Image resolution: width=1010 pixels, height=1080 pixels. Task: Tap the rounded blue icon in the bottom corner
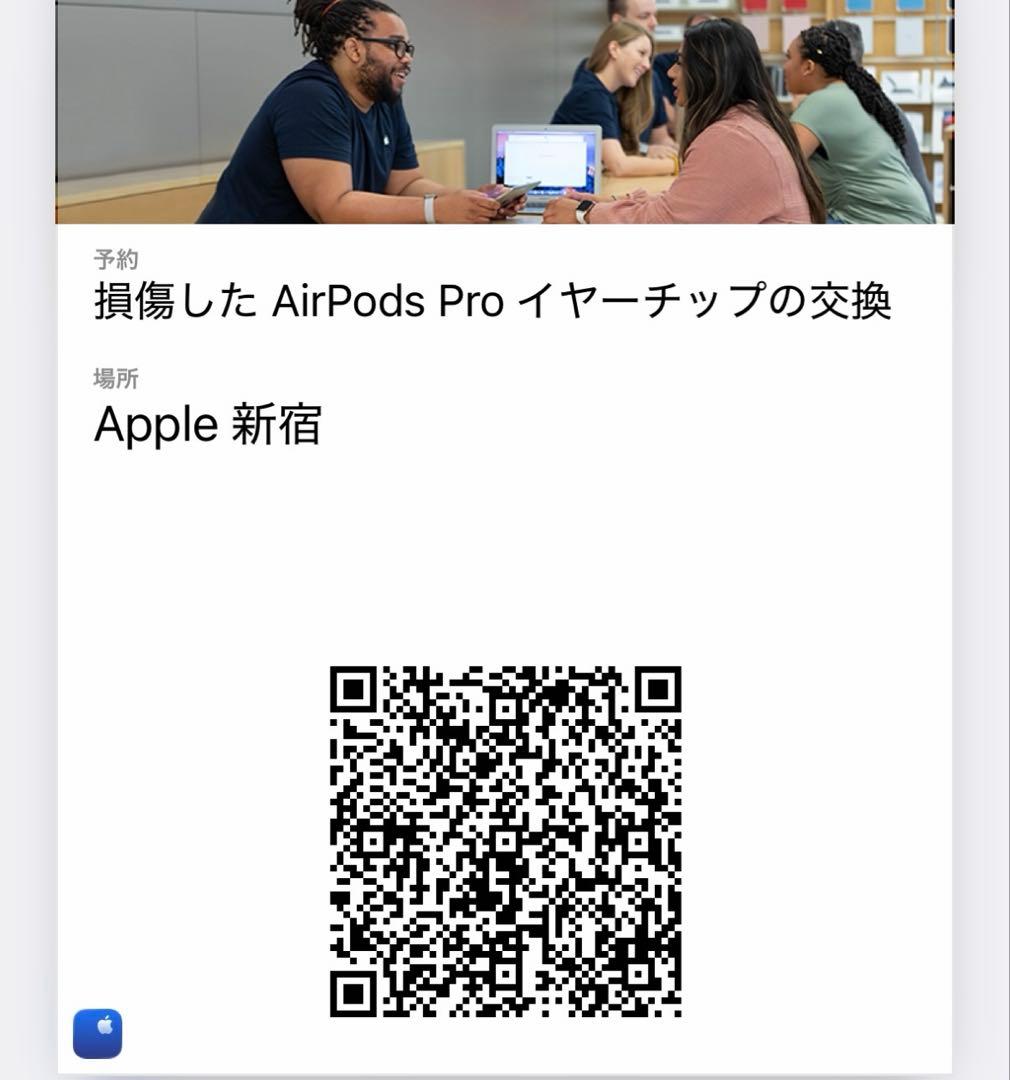click(98, 1034)
